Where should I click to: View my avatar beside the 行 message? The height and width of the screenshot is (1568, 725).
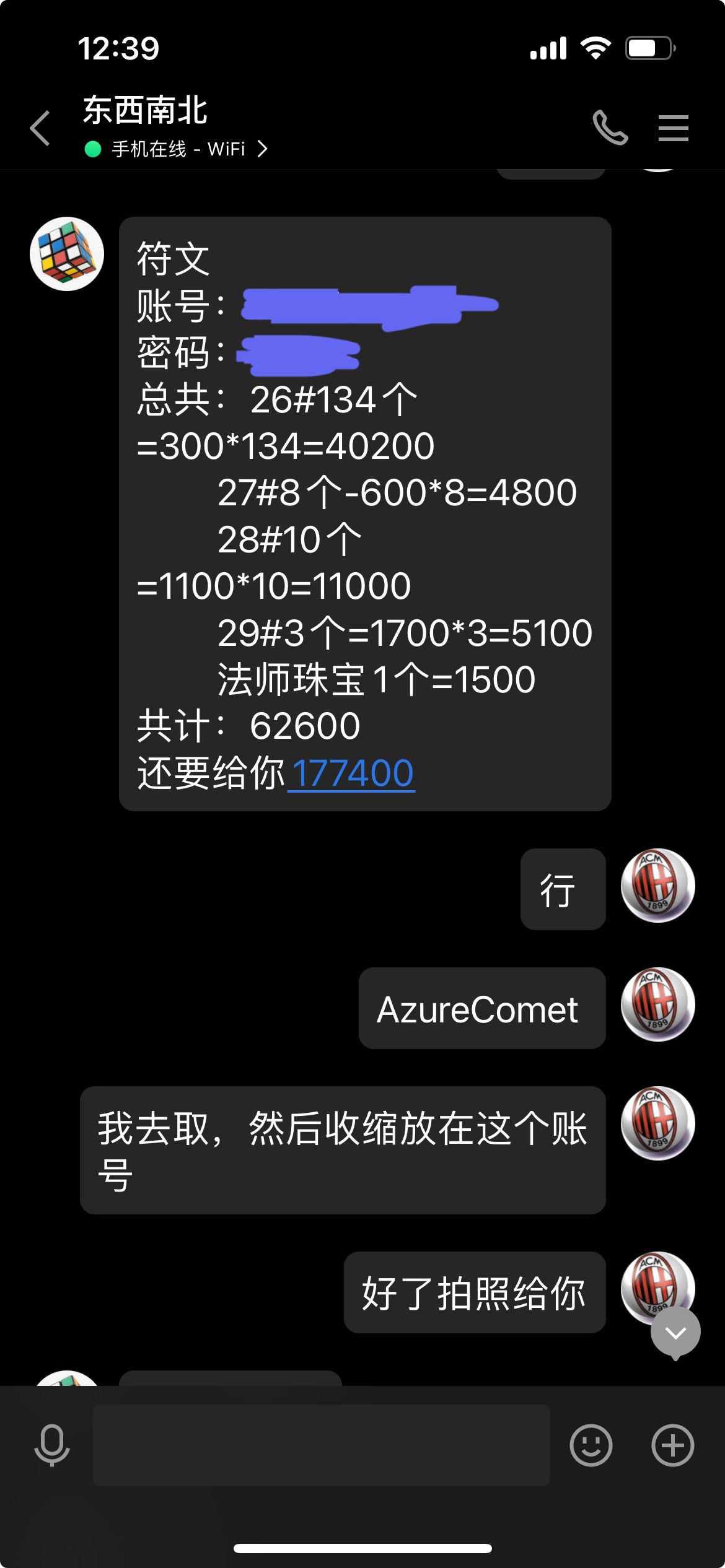click(657, 886)
